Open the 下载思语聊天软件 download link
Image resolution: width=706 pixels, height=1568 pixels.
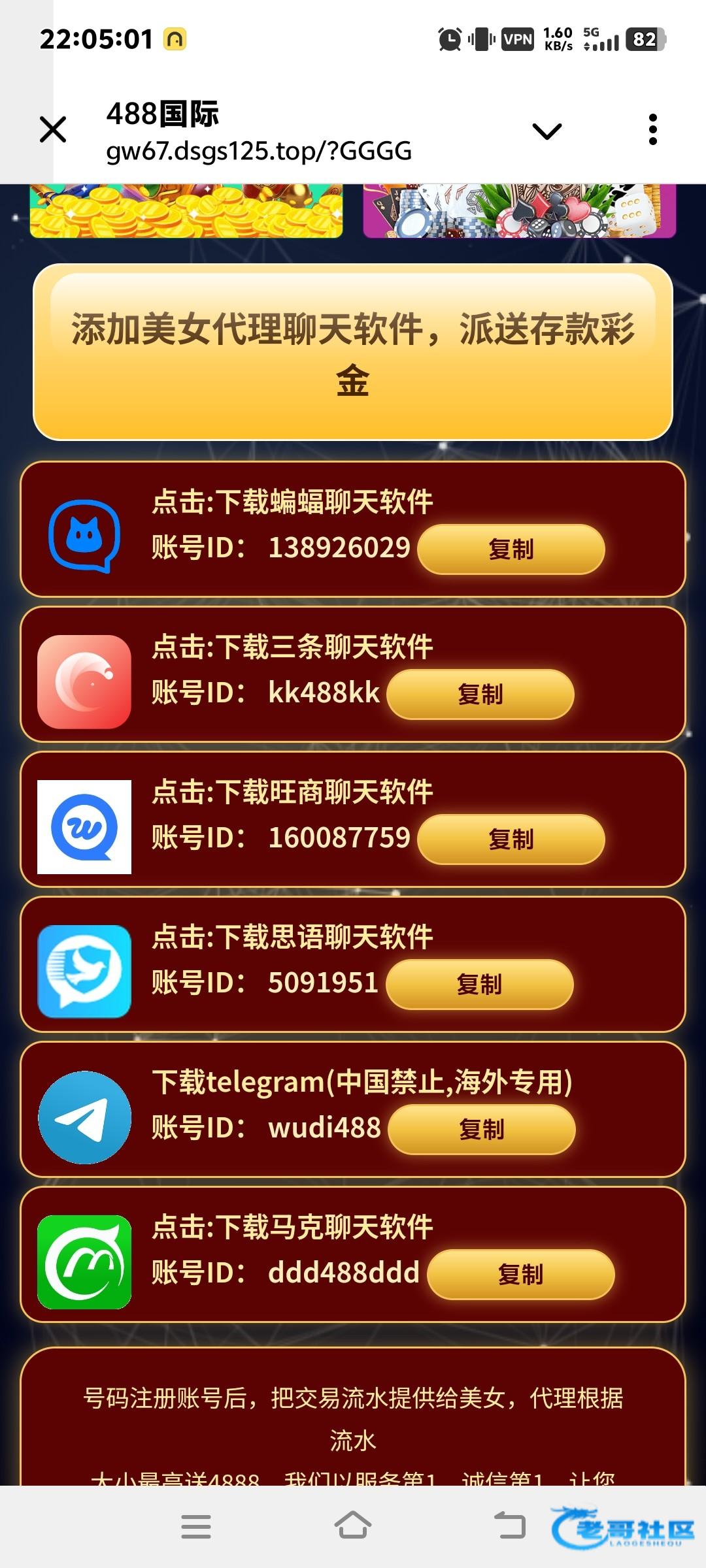(x=292, y=938)
